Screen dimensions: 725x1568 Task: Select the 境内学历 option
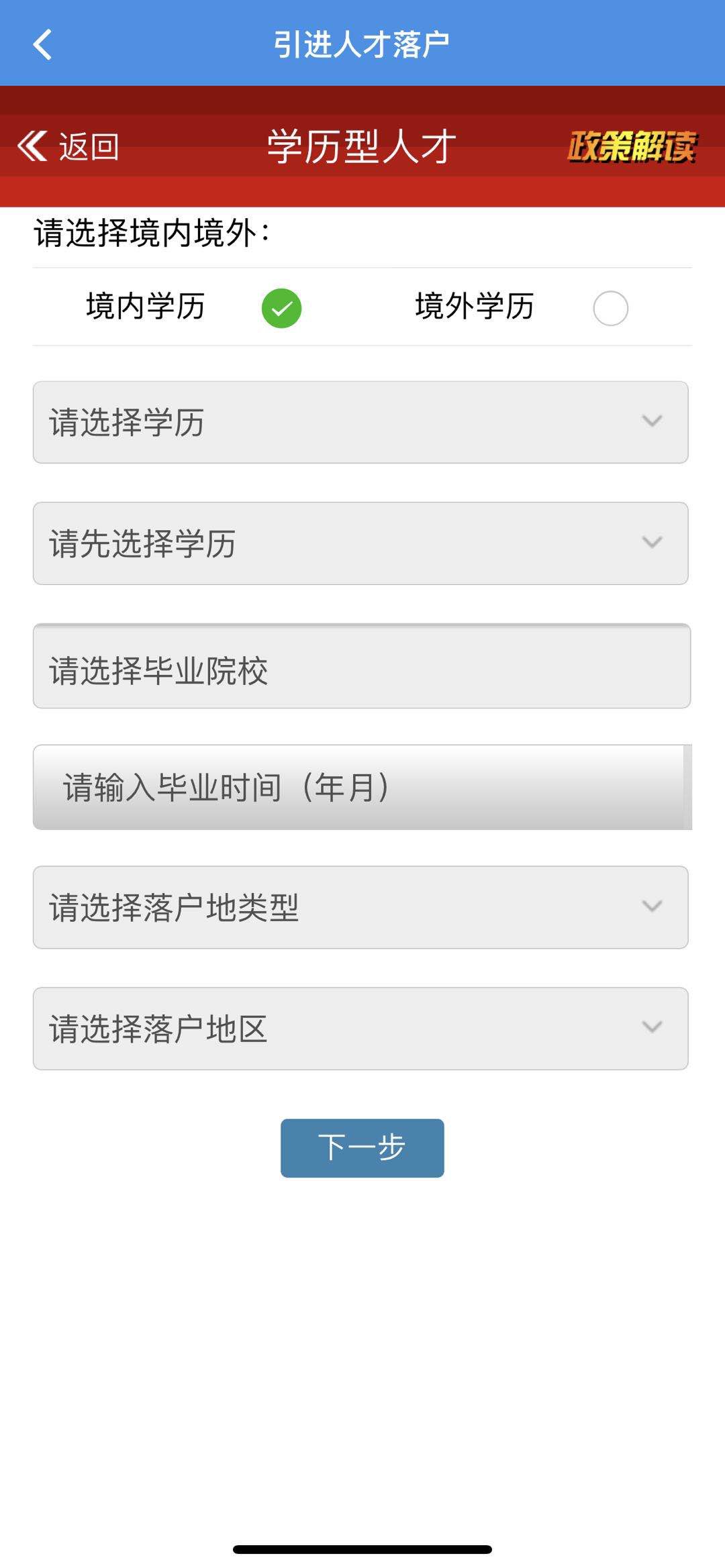(x=281, y=308)
